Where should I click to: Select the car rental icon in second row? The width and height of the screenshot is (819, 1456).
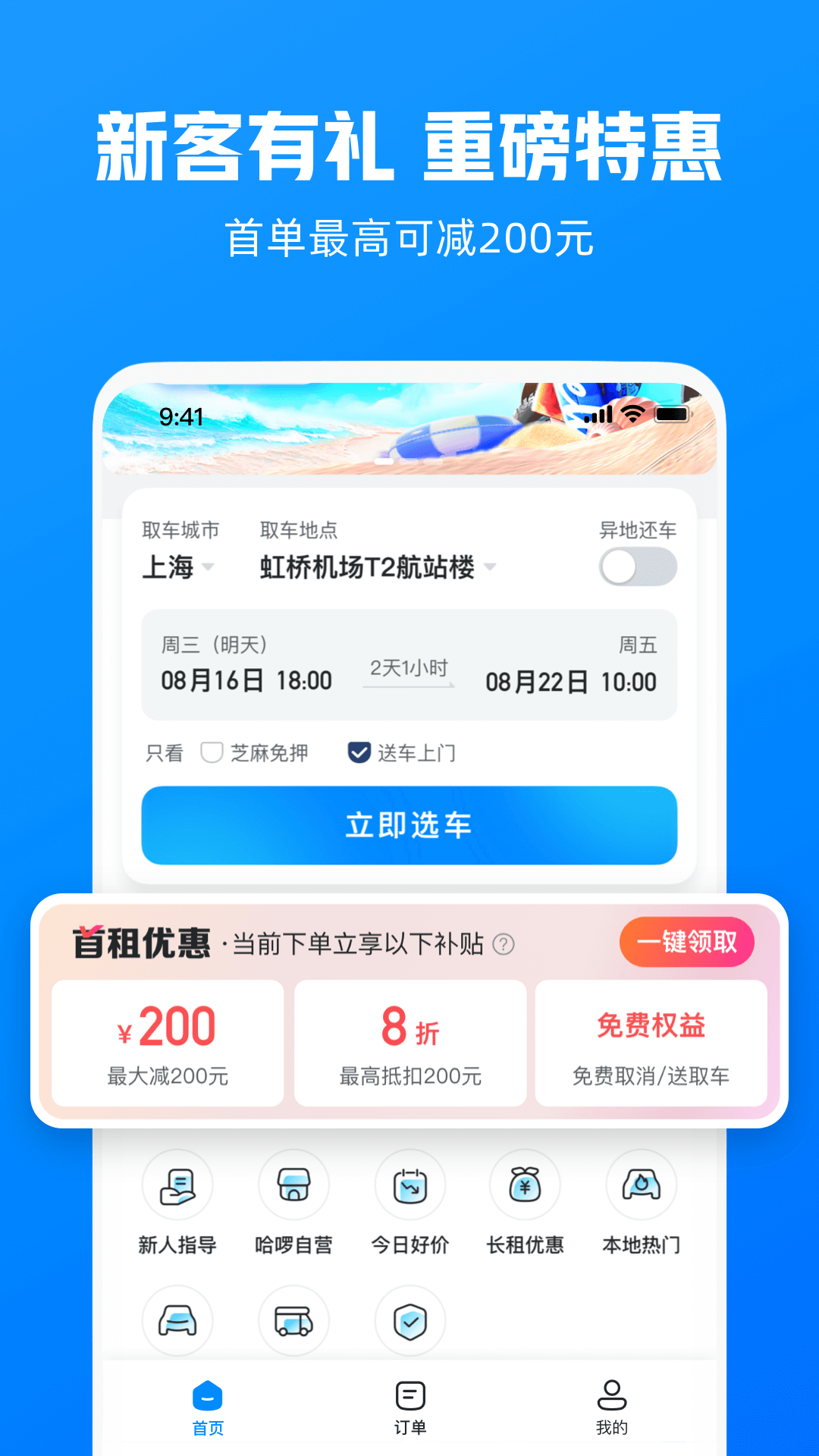point(177,1321)
